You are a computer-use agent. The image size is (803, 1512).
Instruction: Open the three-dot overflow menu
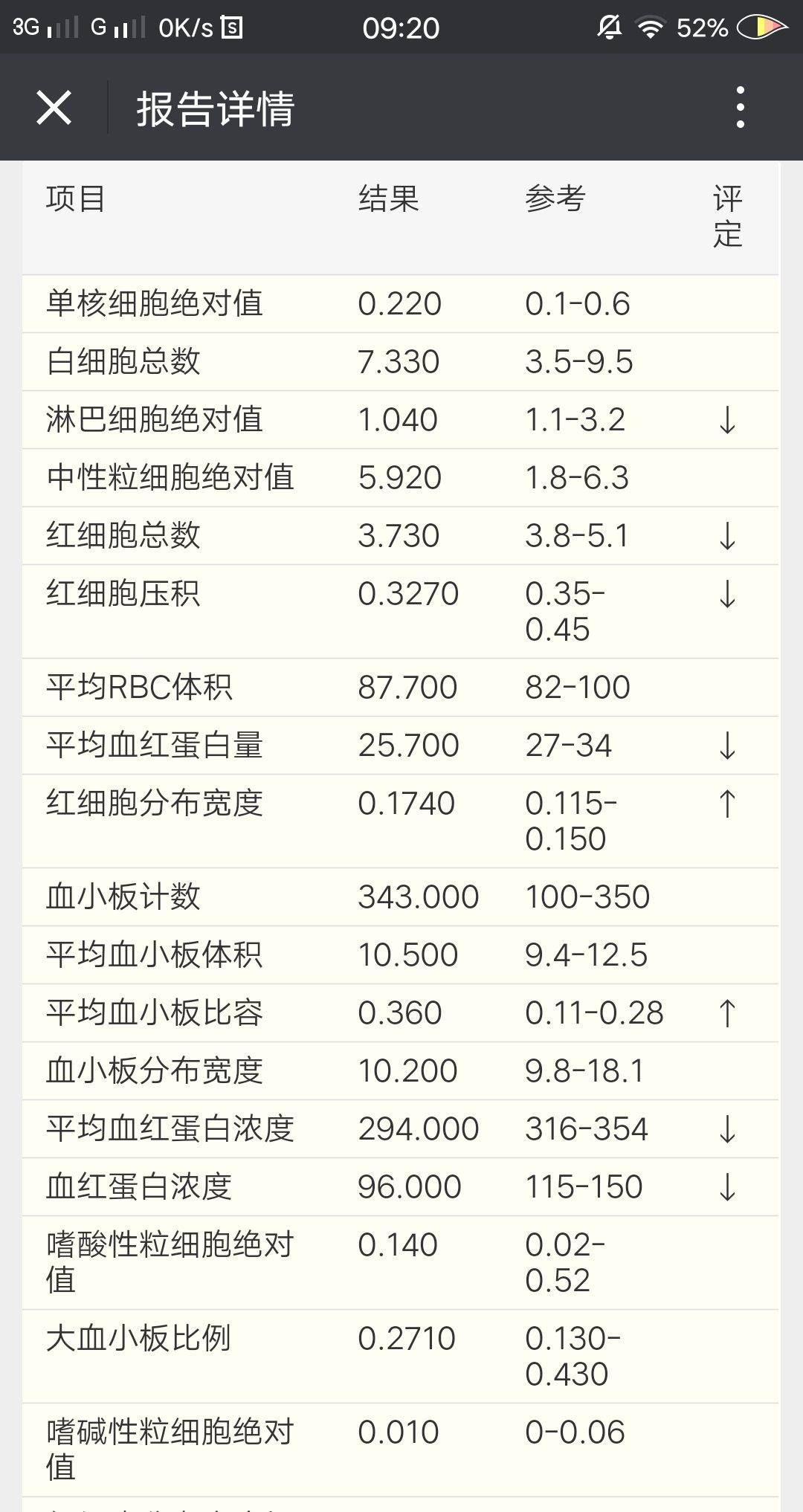pos(738,104)
